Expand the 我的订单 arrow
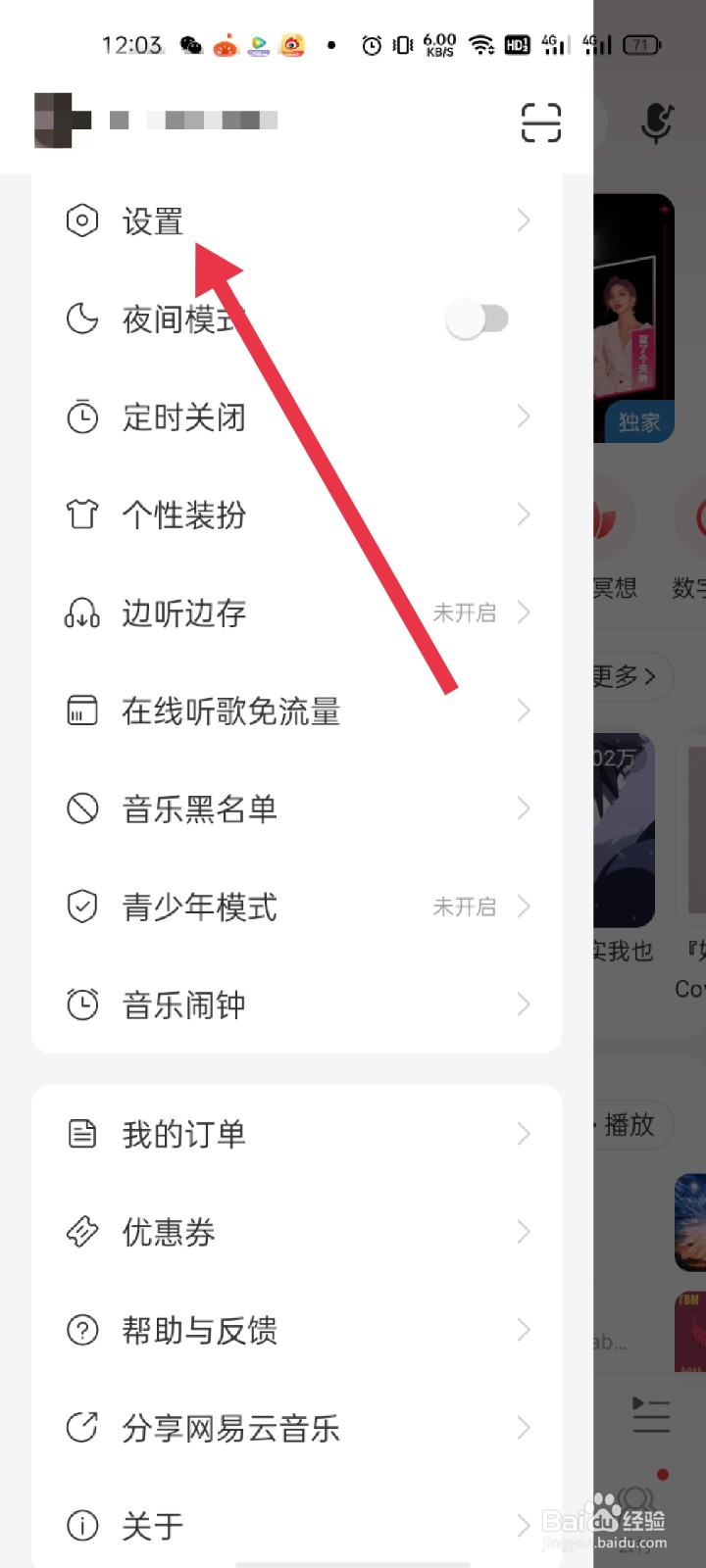The image size is (706, 1568). pos(523,1134)
